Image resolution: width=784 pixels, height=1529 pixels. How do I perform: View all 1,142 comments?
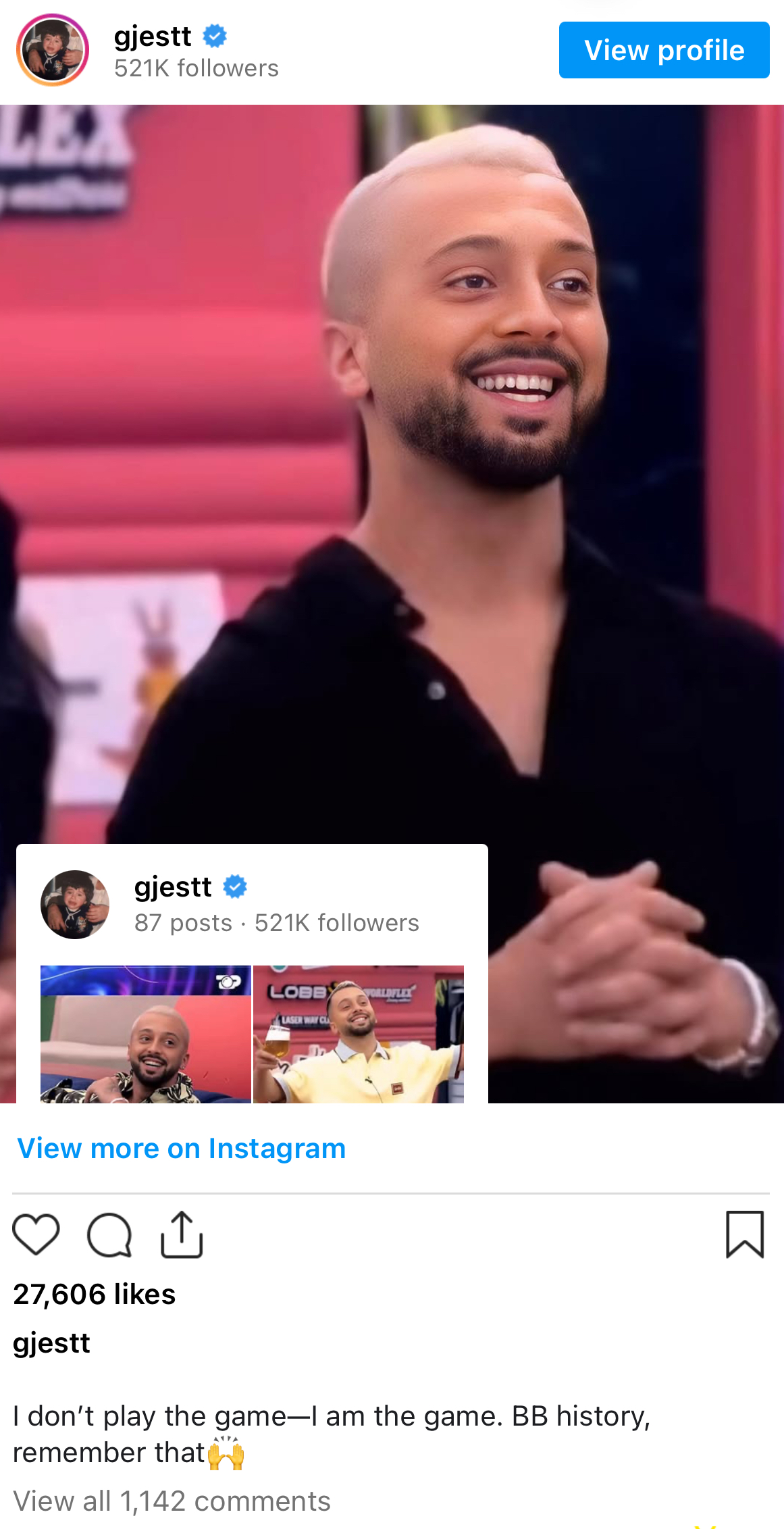coord(172,1501)
